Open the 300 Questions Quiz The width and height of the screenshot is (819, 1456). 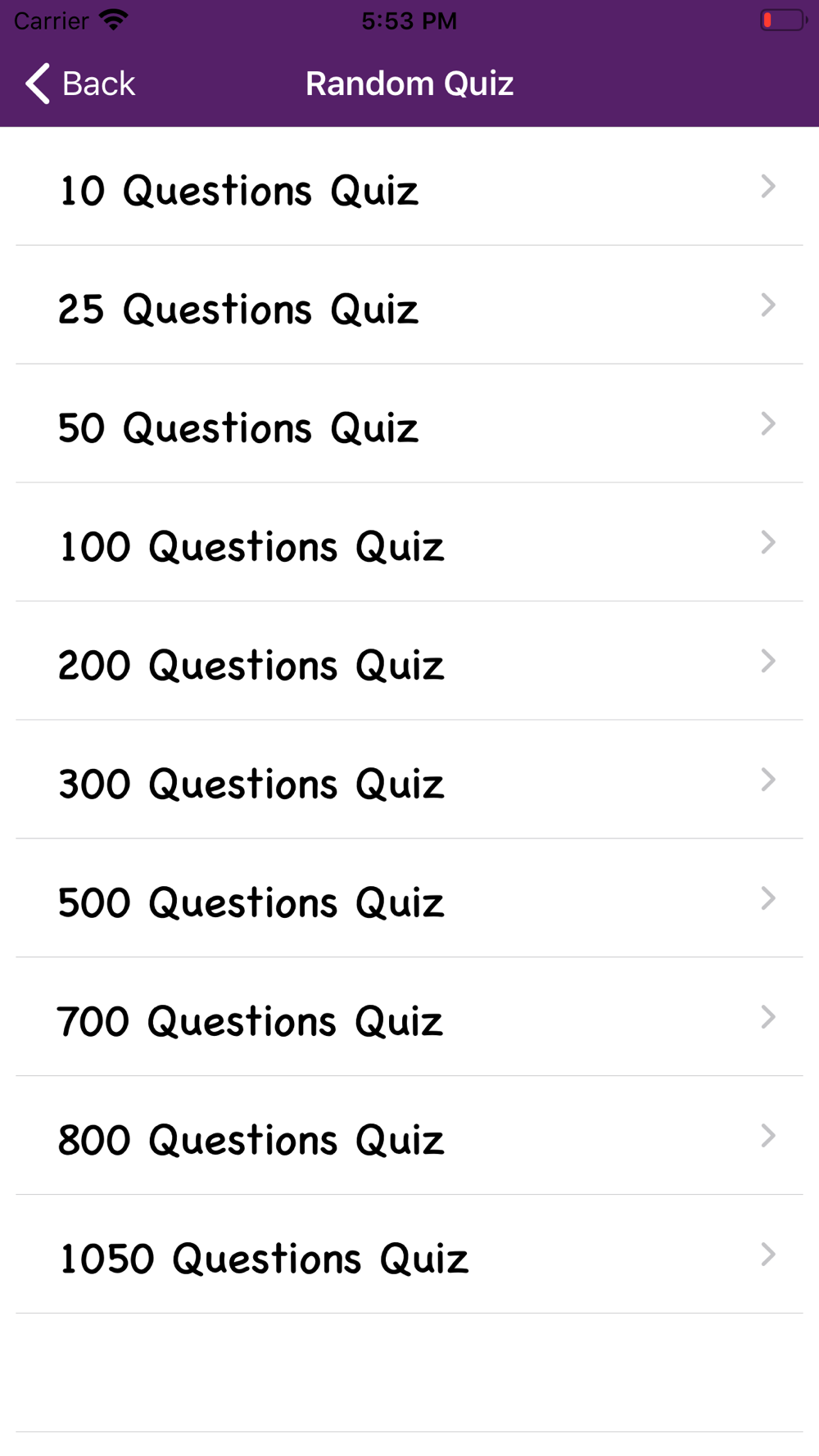click(409, 780)
